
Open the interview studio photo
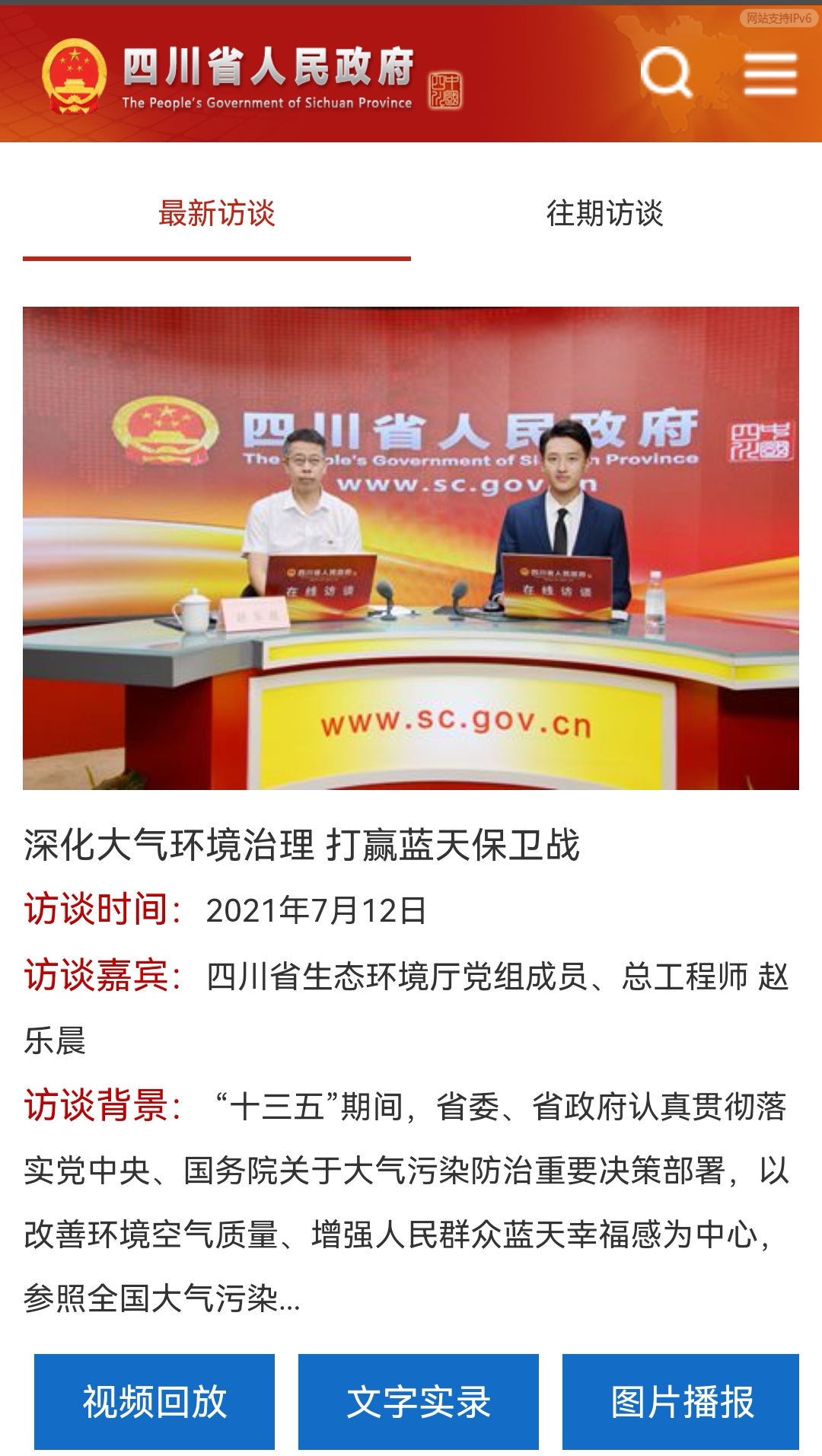point(411,548)
